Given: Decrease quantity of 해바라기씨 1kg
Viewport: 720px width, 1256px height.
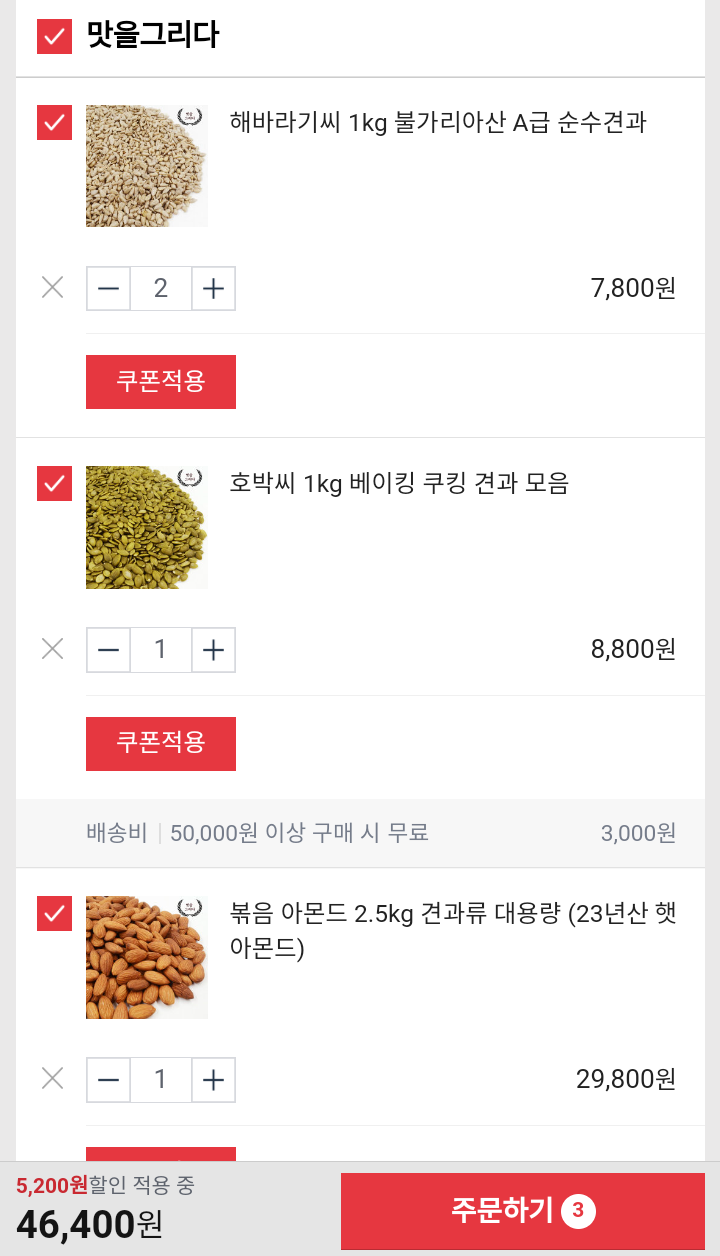Looking at the screenshot, I should [108, 289].
